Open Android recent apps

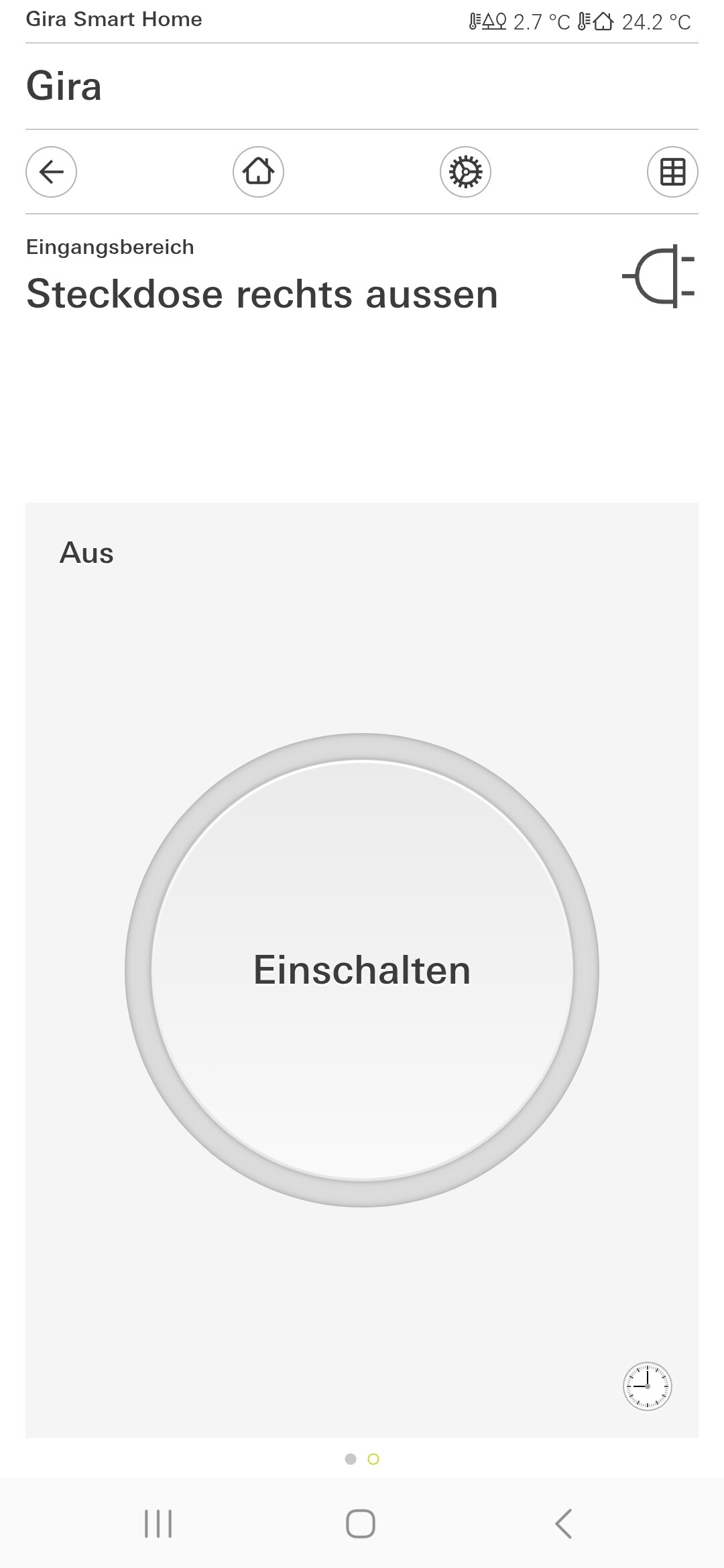[158, 1524]
